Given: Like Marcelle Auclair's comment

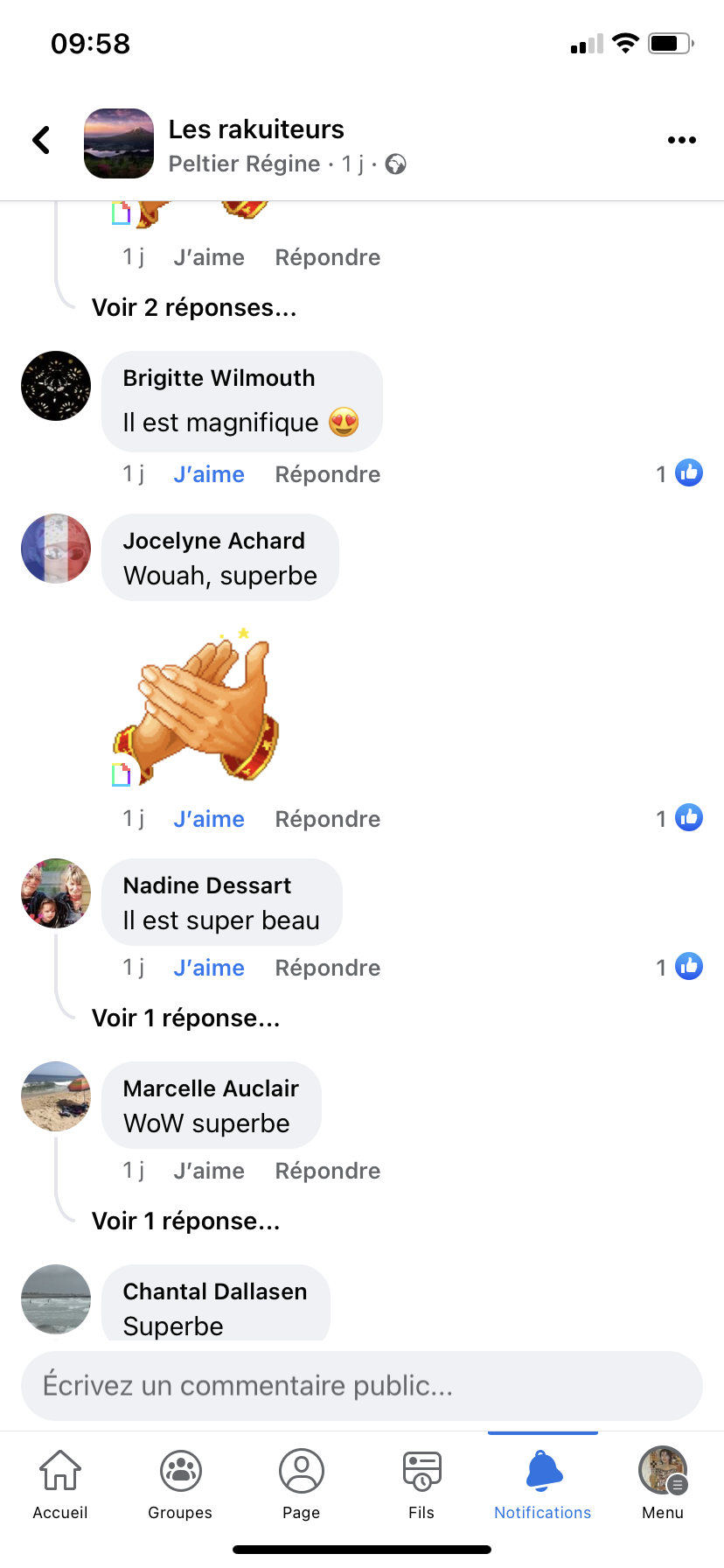Looking at the screenshot, I should 209,1171.
